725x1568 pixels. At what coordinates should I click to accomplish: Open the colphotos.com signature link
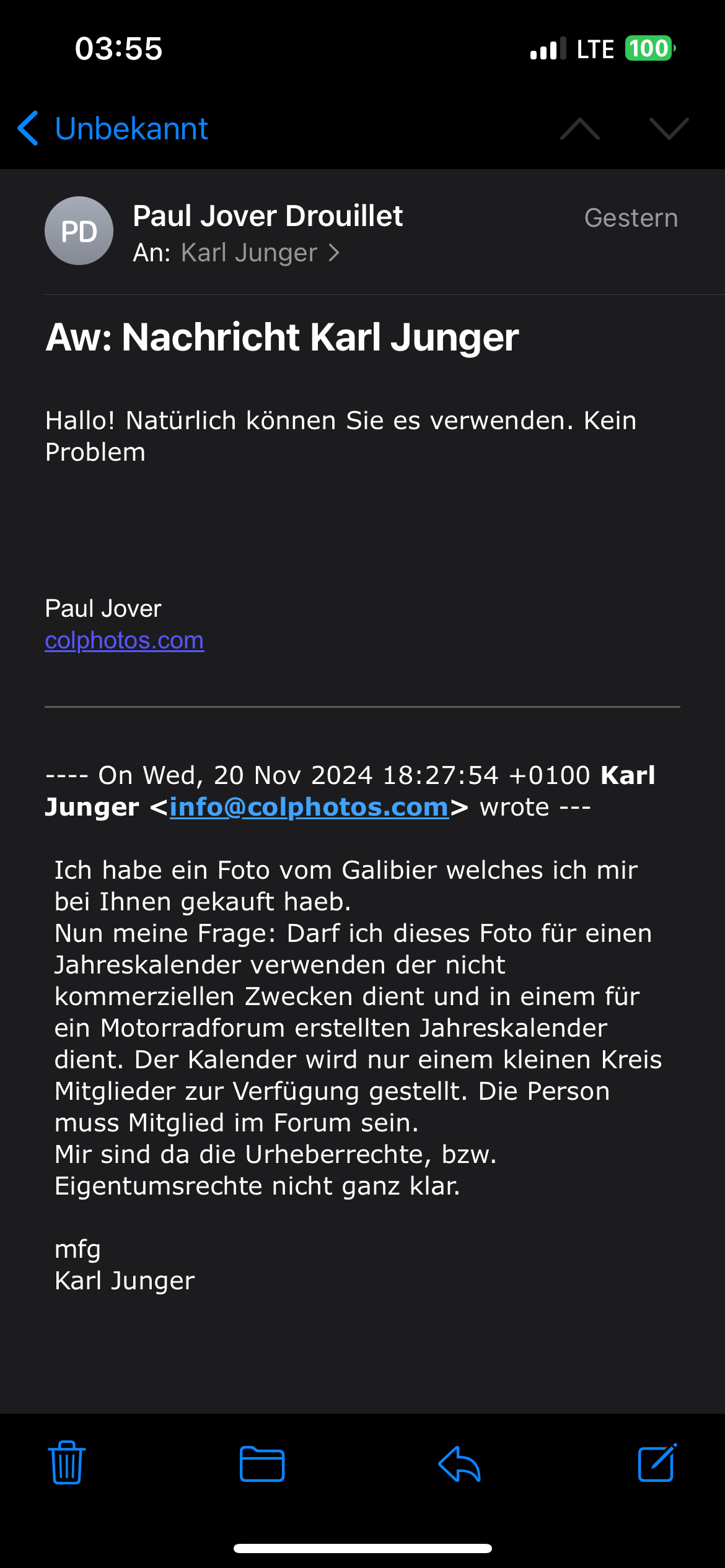click(125, 640)
